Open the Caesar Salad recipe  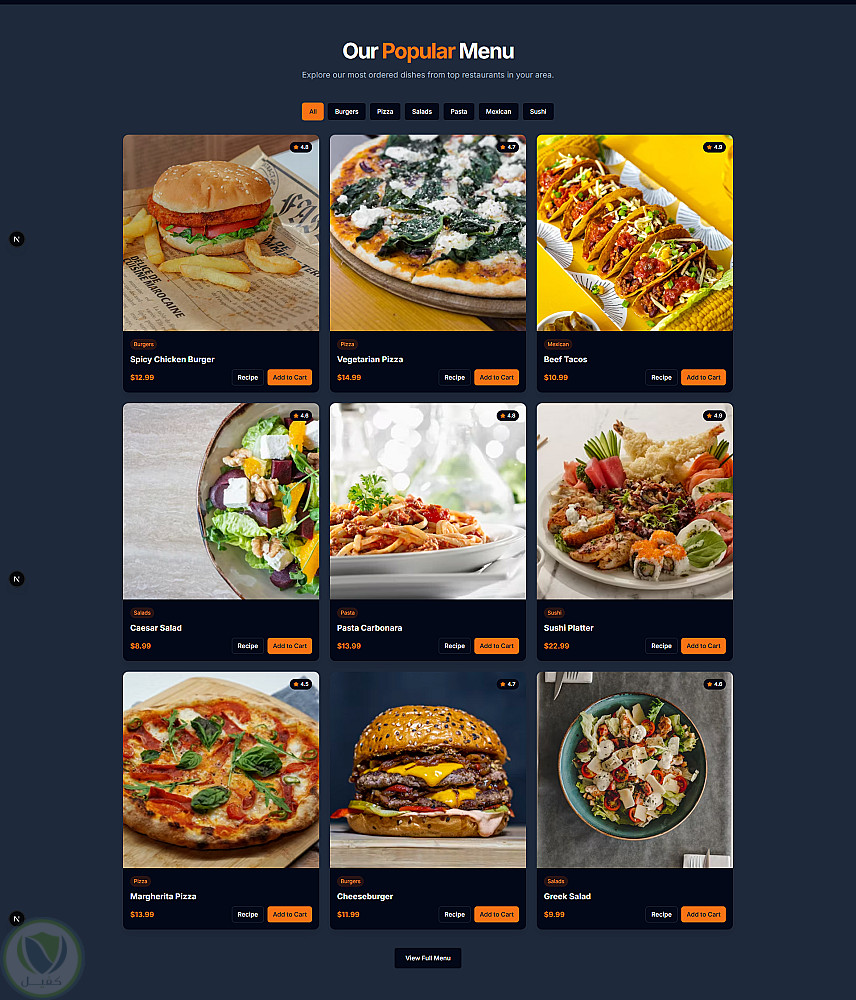pos(248,646)
